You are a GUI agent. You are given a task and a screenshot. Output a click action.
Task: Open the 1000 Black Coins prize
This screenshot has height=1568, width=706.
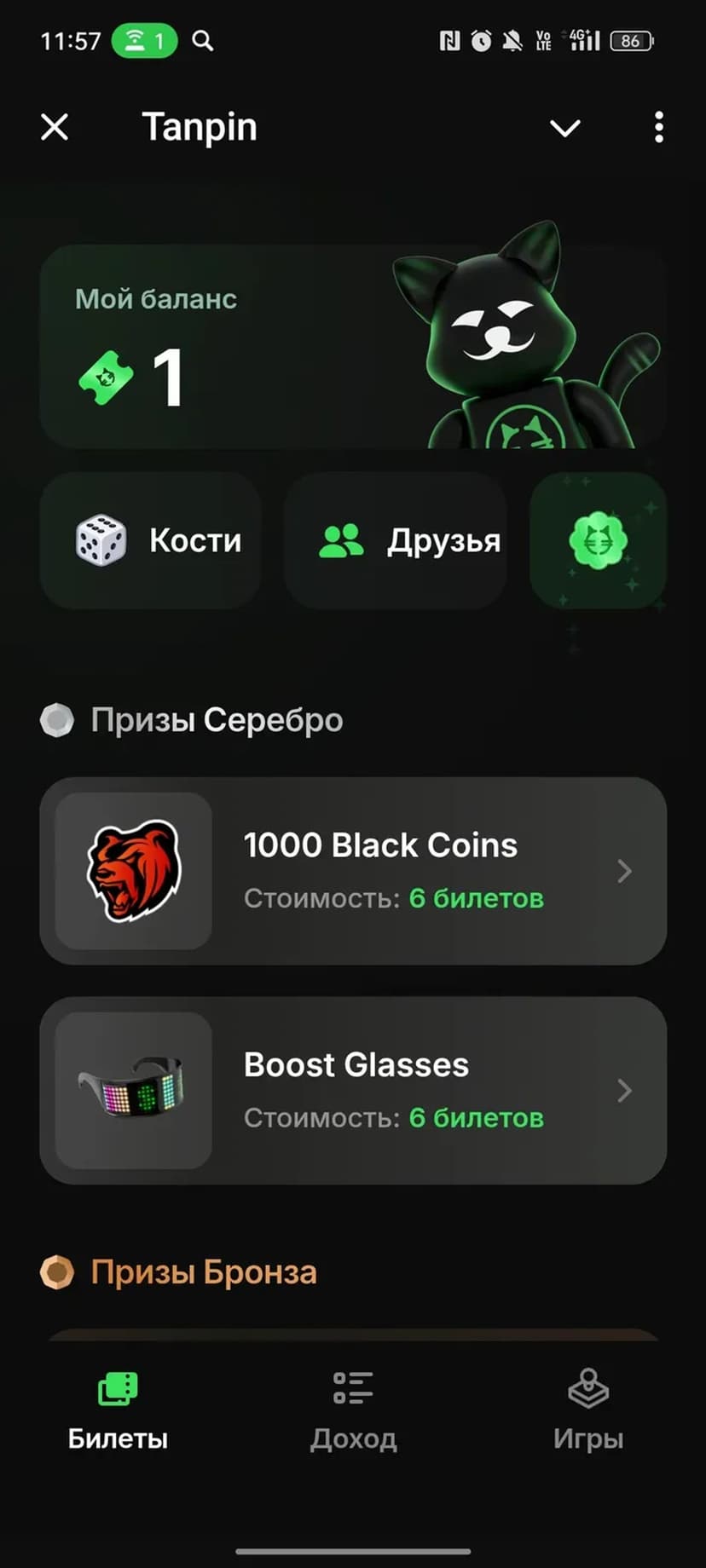click(x=353, y=871)
